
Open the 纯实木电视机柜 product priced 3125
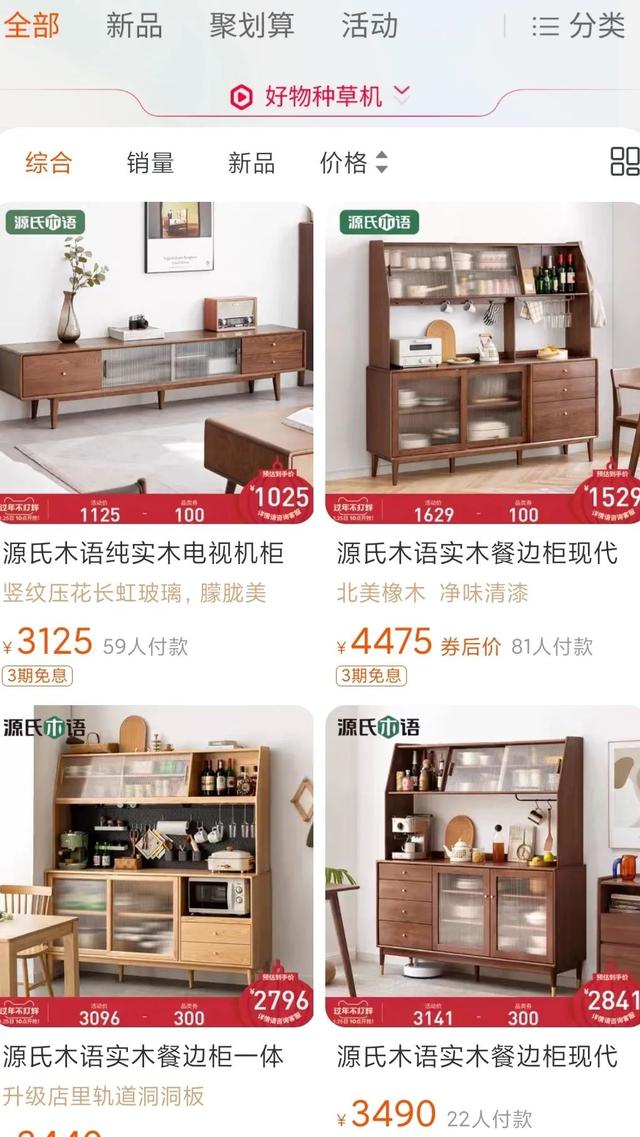(x=157, y=445)
